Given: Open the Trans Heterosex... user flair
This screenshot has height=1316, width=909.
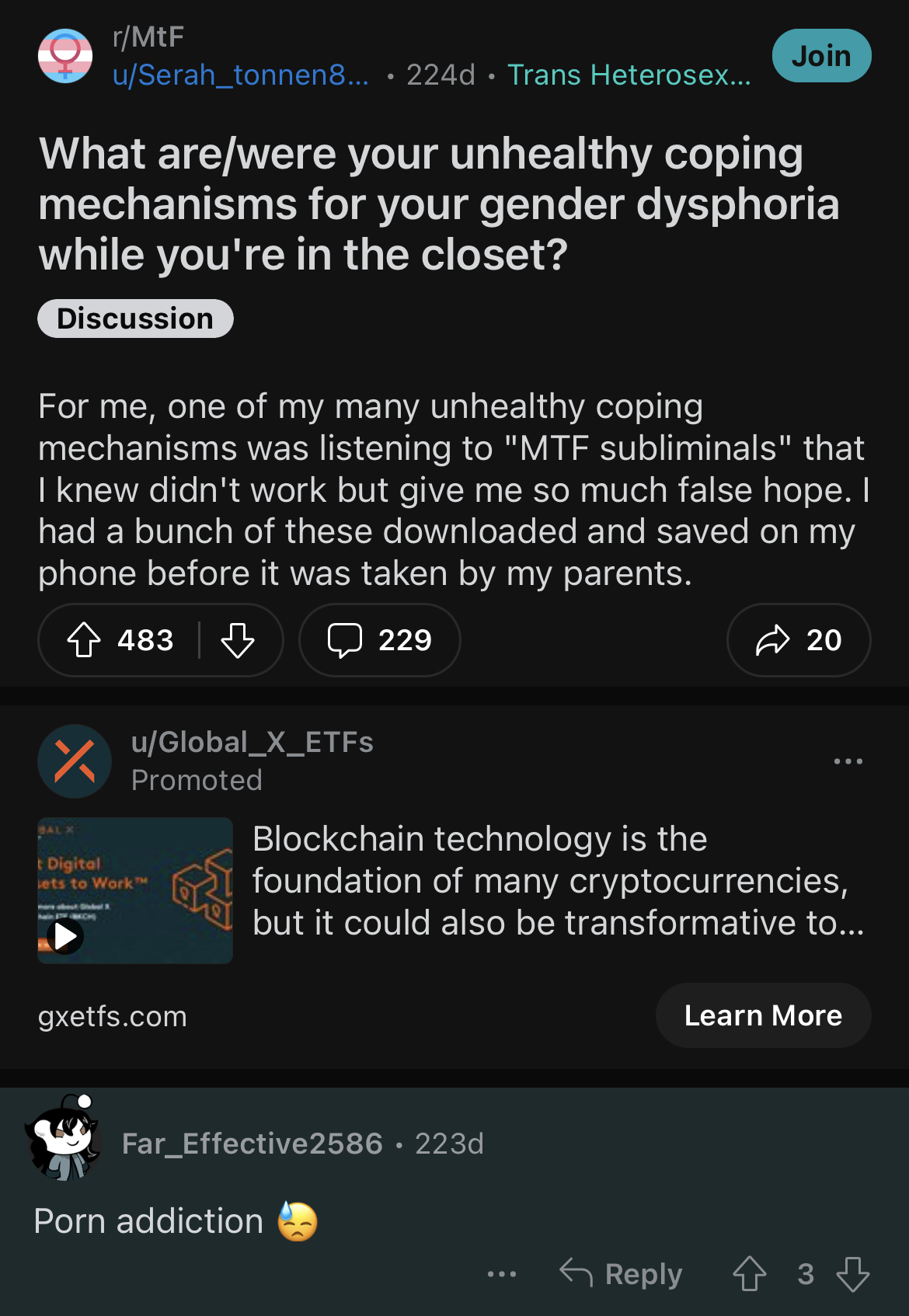Looking at the screenshot, I should tap(629, 75).
